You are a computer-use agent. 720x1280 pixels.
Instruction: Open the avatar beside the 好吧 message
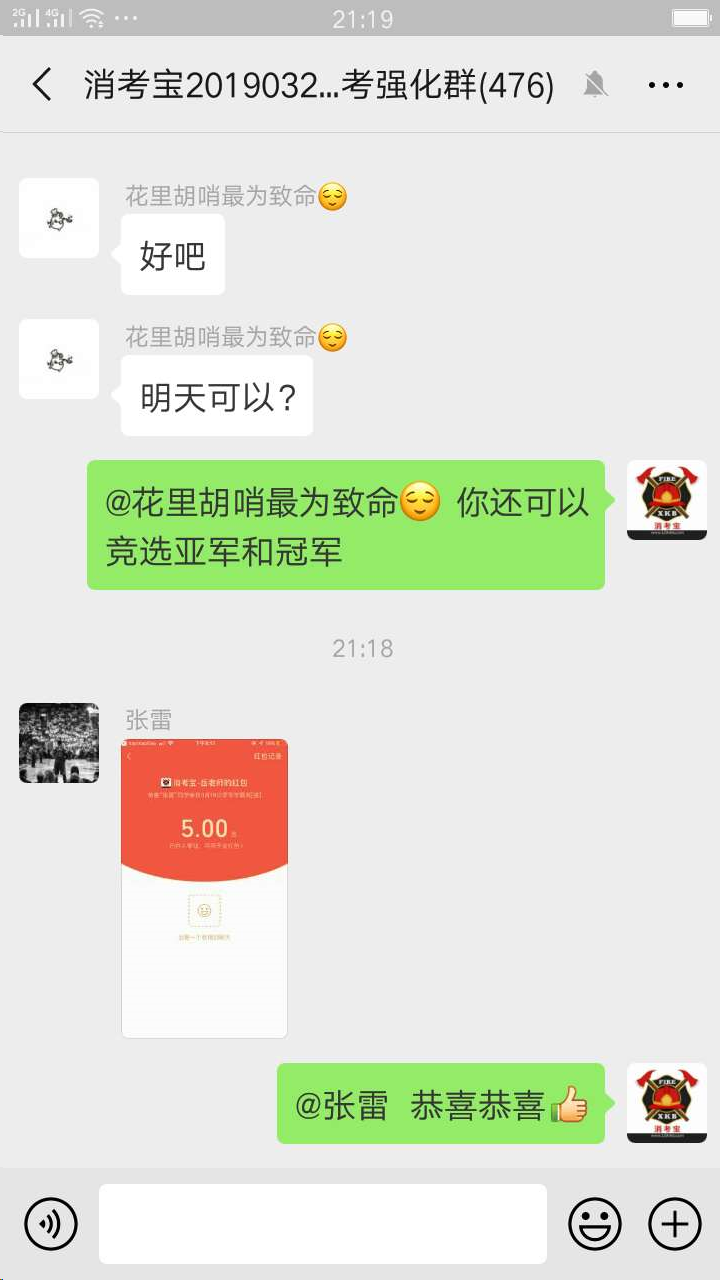(59, 218)
